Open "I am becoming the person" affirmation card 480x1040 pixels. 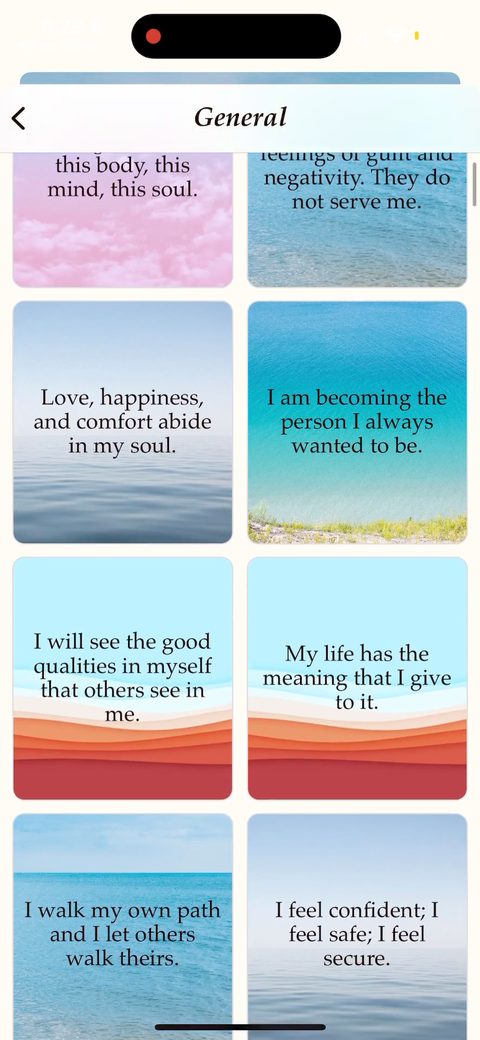pos(357,422)
